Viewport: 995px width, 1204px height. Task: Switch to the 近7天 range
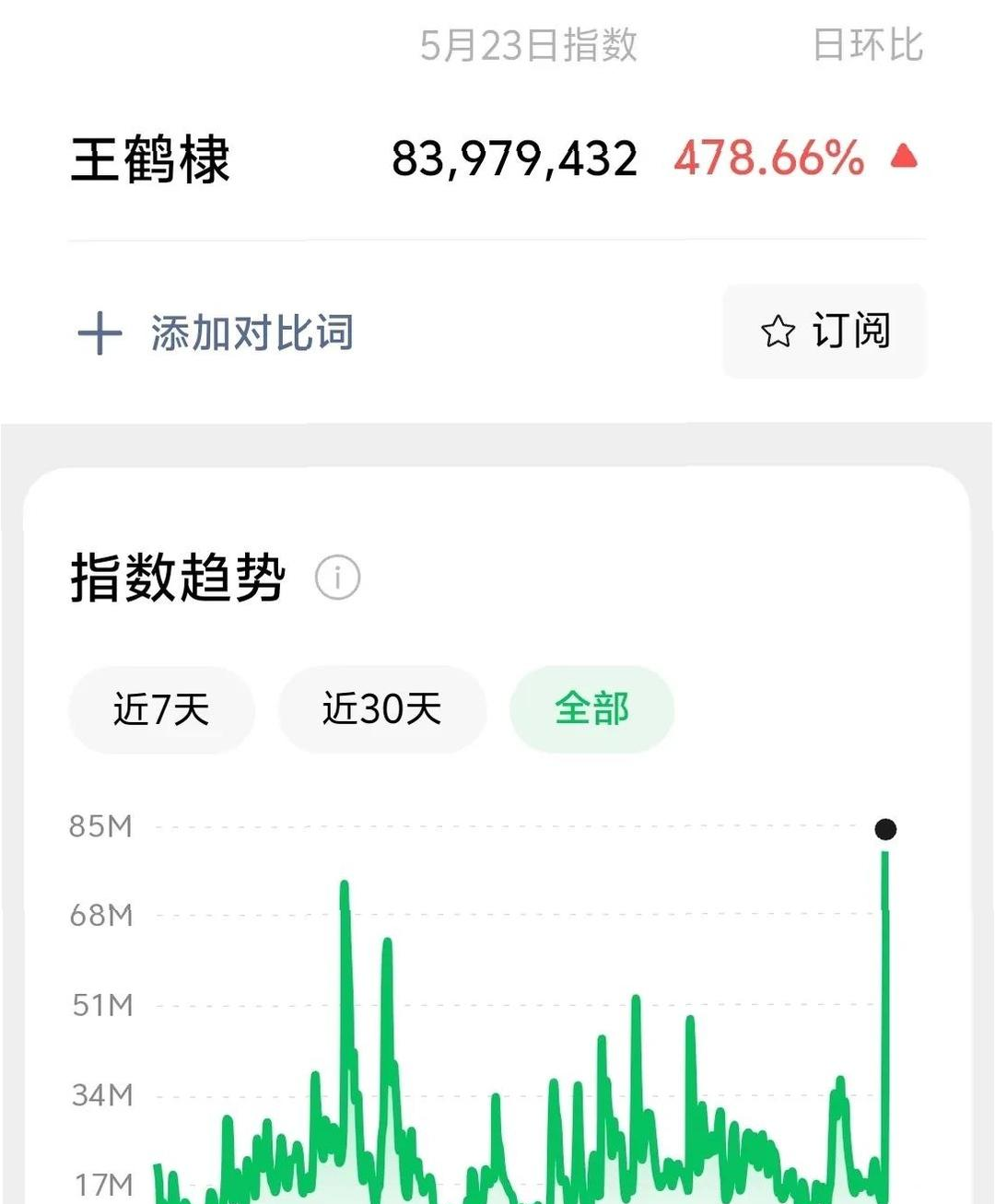click(x=161, y=709)
